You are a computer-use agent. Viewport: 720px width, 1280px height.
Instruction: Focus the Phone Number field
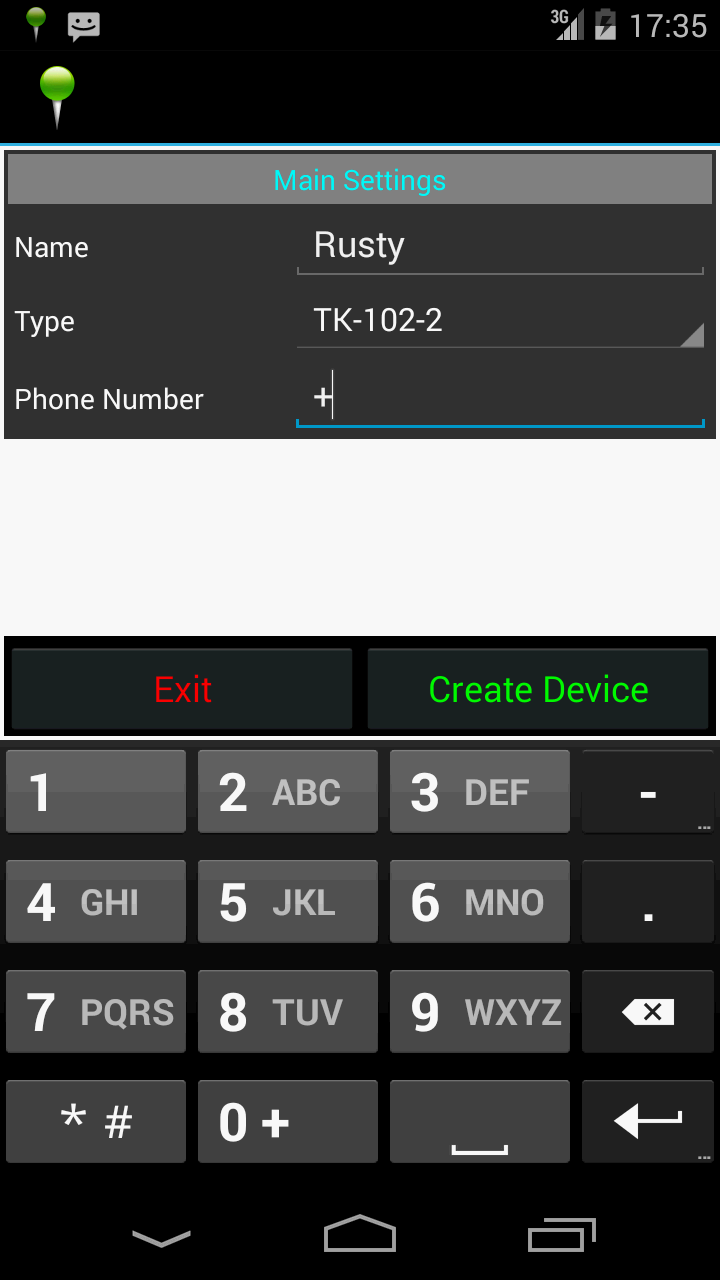(x=500, y=399)
